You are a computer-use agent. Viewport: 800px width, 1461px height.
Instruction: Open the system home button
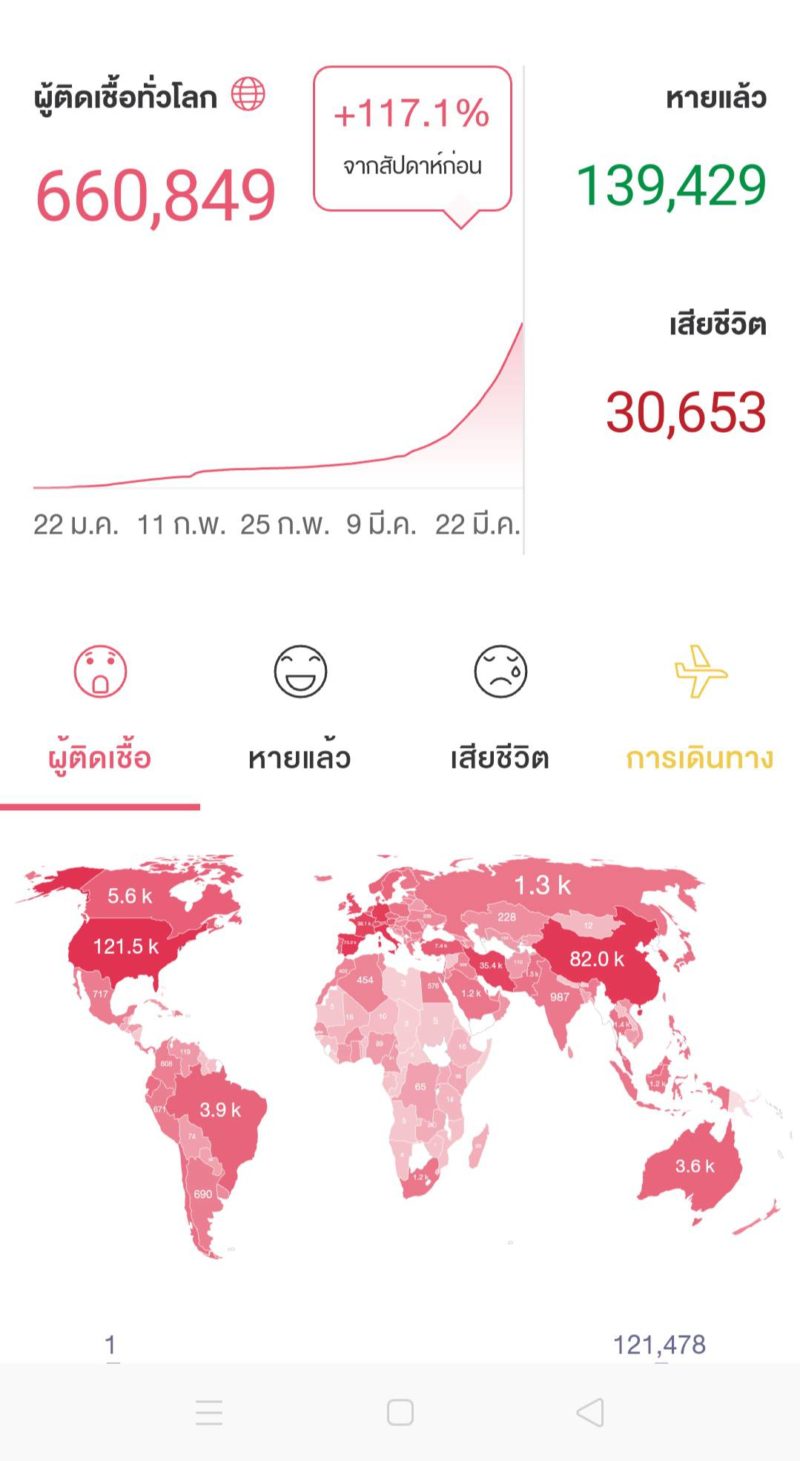point(400,1412)
